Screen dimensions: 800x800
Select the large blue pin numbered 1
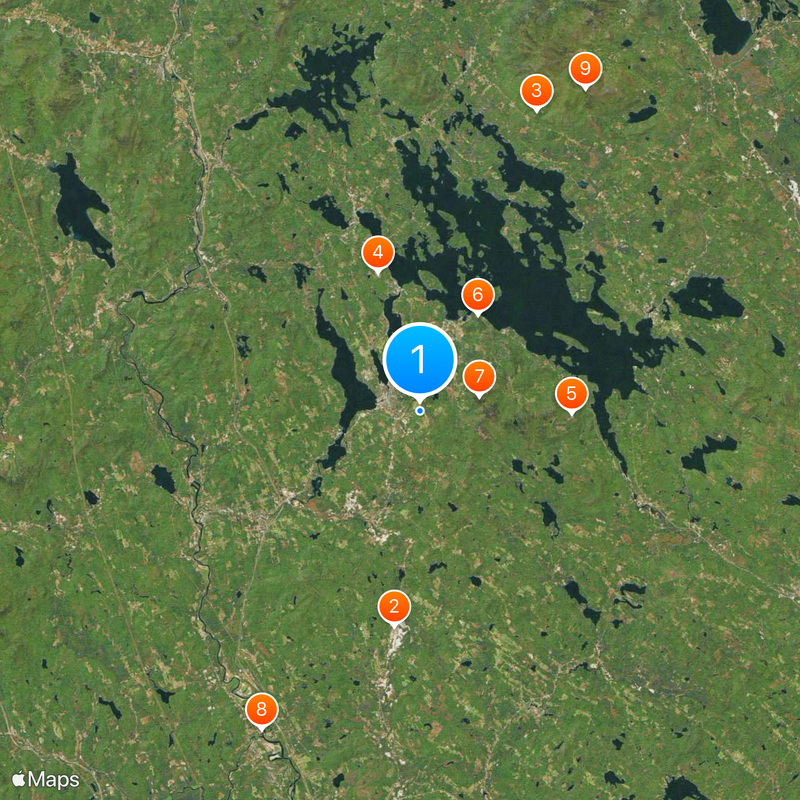(x=420, y=360)
